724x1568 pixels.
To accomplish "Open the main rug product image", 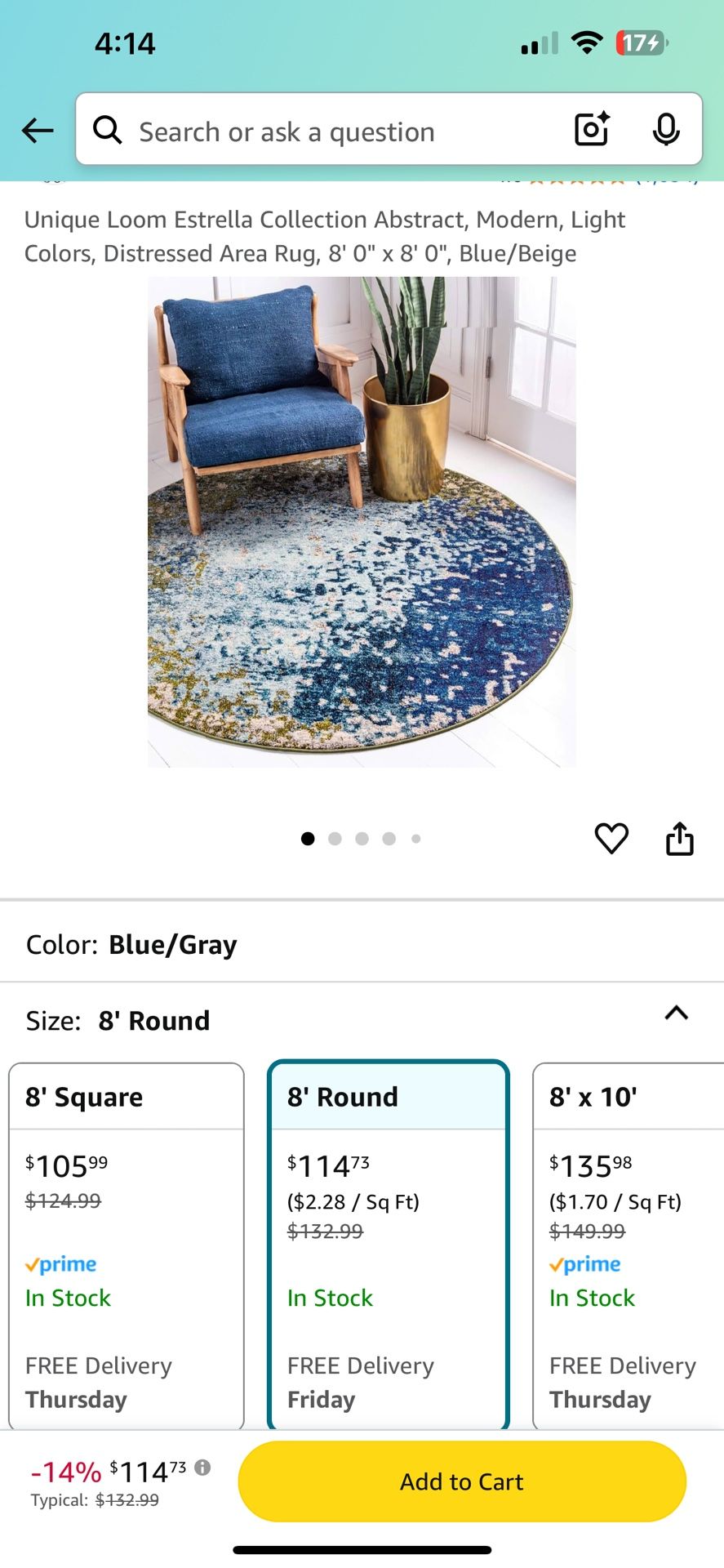I will click(x=362, y=523).
